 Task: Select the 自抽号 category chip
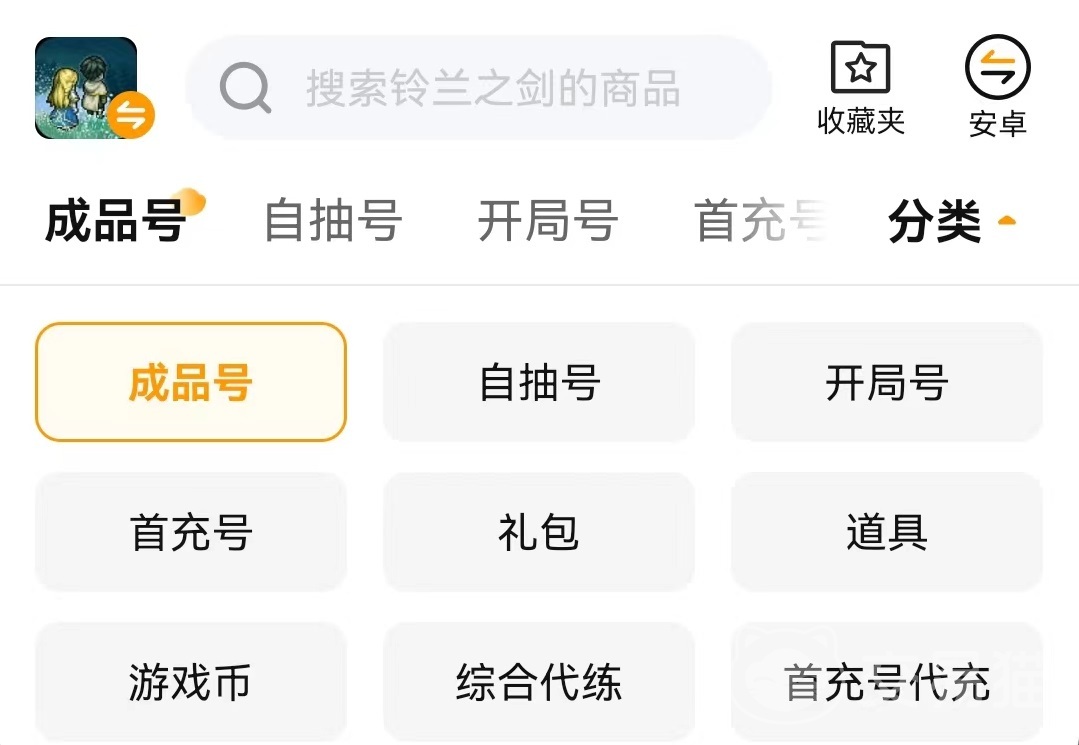click(x=539, y=382)
